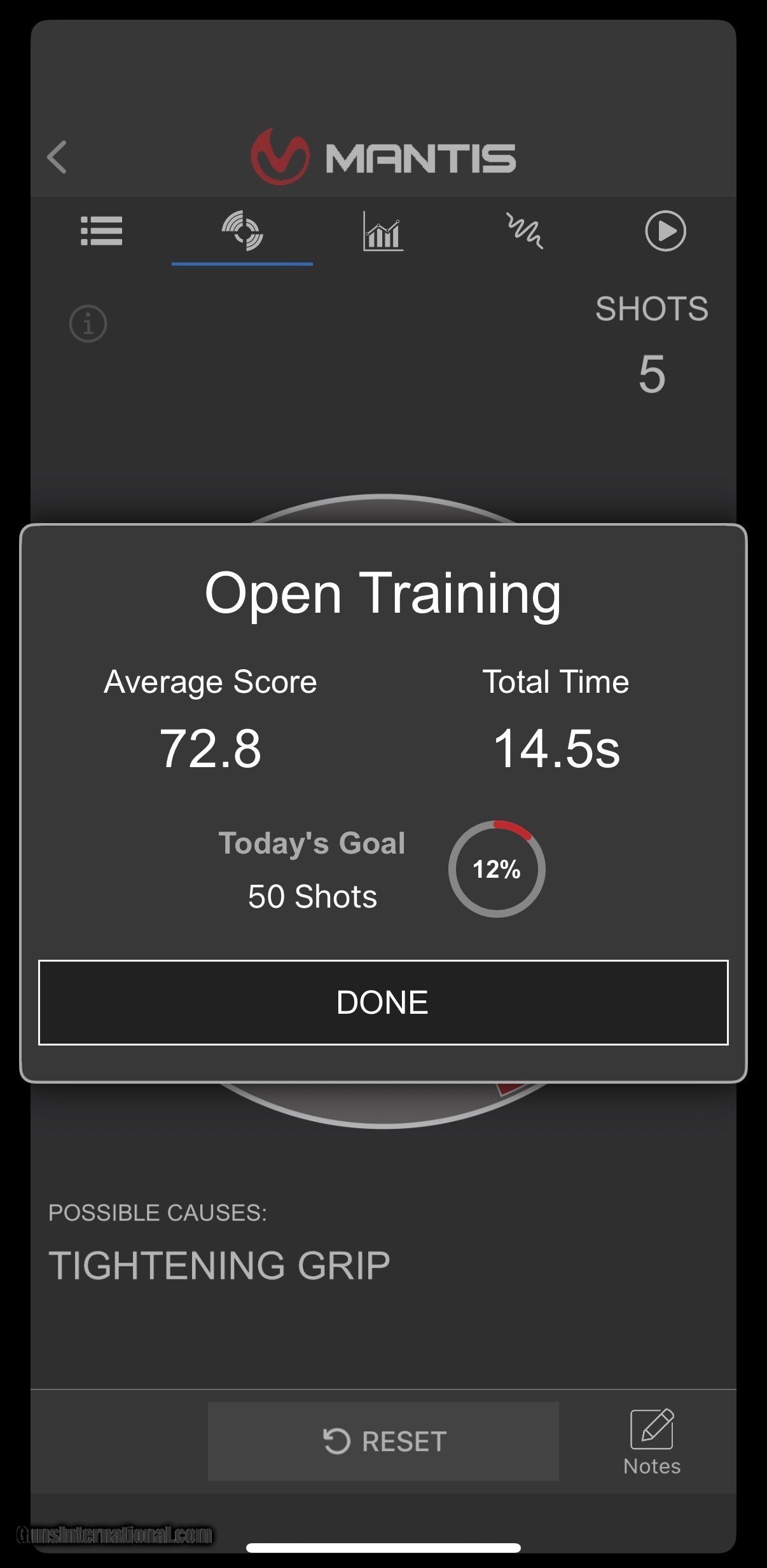Tap DONE to close the training summary
Viewport: 767px width, 1568px height.
(x=383, y=1002)
